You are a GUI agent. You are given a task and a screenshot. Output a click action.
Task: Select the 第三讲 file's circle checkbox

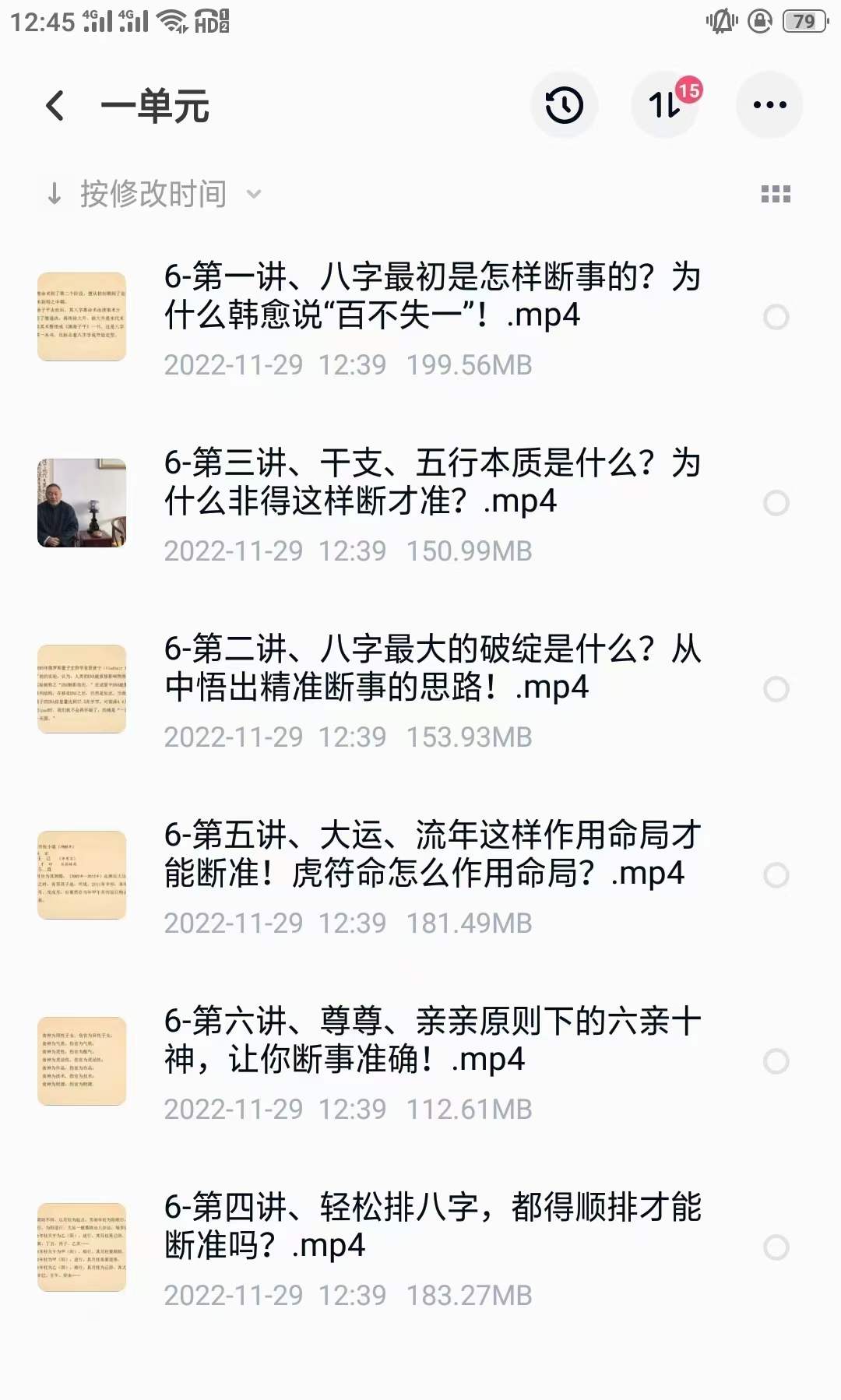(x=776, y=503)
